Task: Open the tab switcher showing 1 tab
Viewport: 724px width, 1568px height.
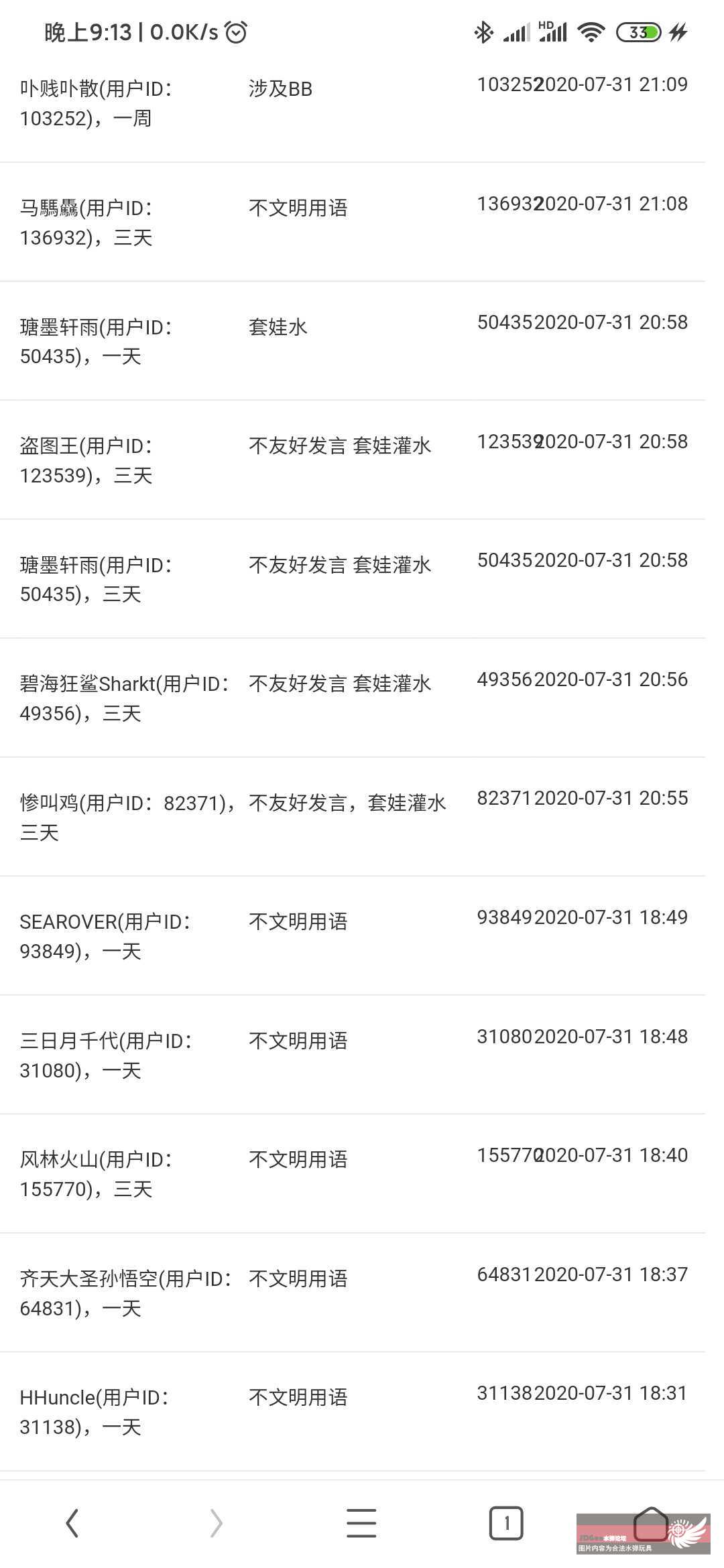Action: point(506,1523)
